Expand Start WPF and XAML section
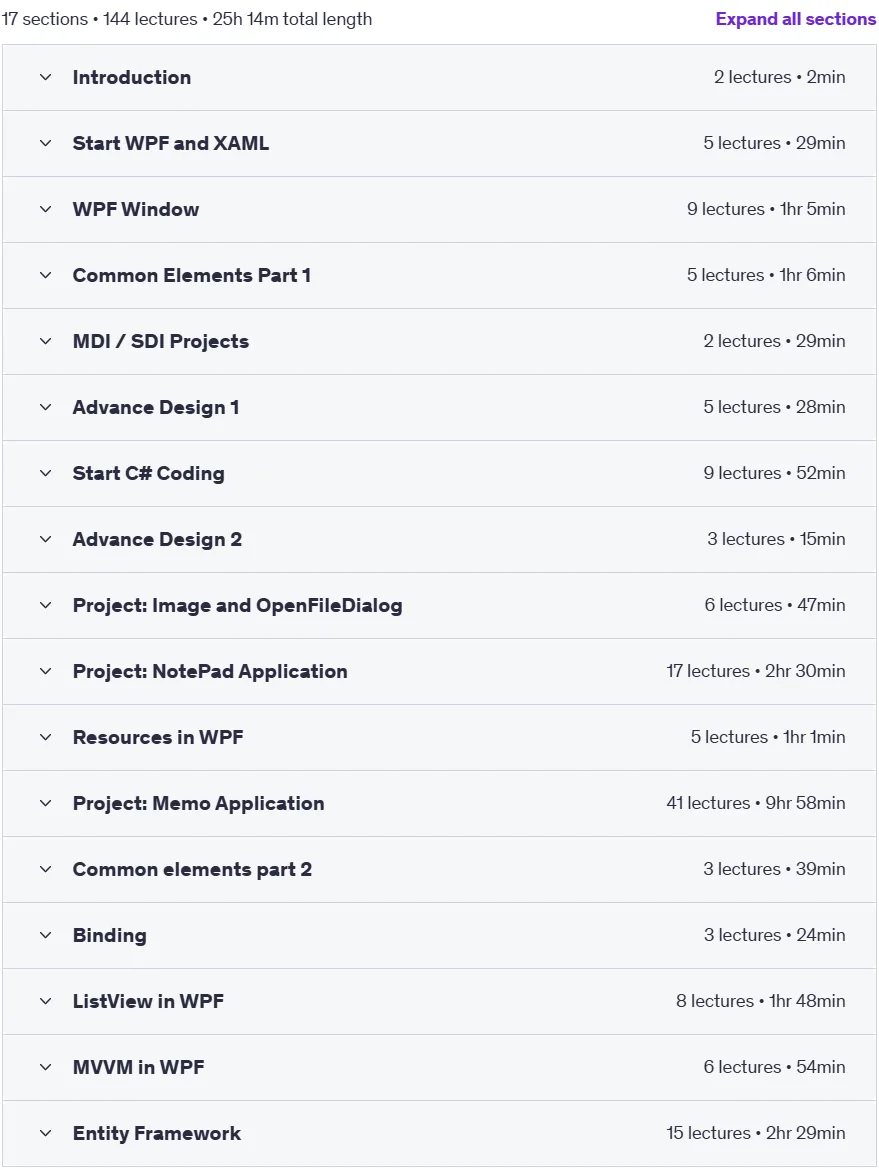Image resolution: width=879 pixels, height=1170 pixels. [440, 143]
